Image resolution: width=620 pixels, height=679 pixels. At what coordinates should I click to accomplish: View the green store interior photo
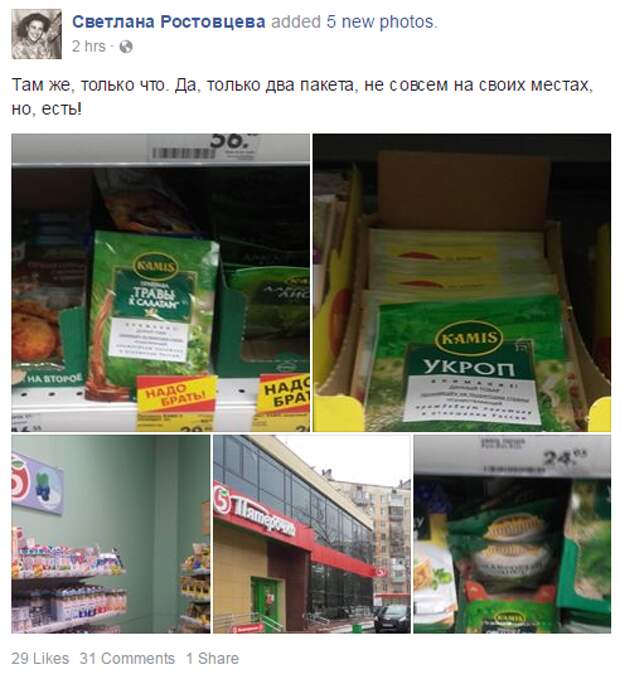110,534
